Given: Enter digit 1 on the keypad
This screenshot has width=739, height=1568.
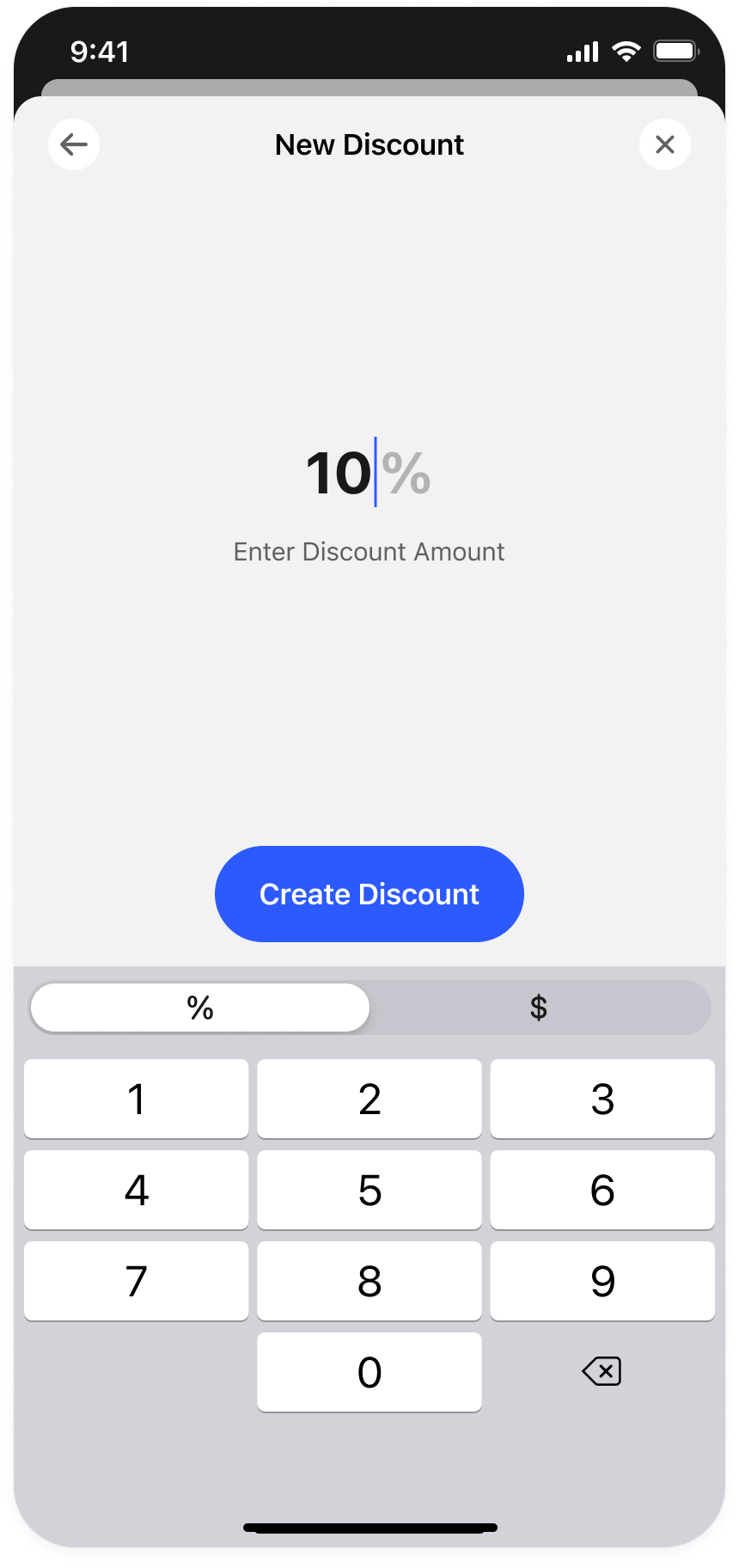Looking at the screenshot, I should [137, 1099].
